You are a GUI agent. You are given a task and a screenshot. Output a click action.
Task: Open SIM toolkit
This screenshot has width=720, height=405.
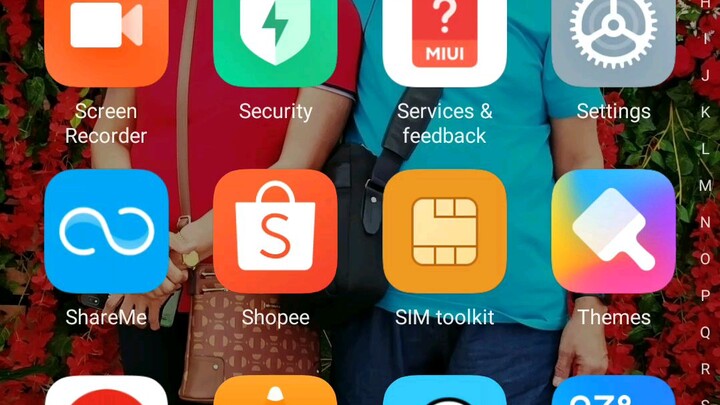click(444, 231)
